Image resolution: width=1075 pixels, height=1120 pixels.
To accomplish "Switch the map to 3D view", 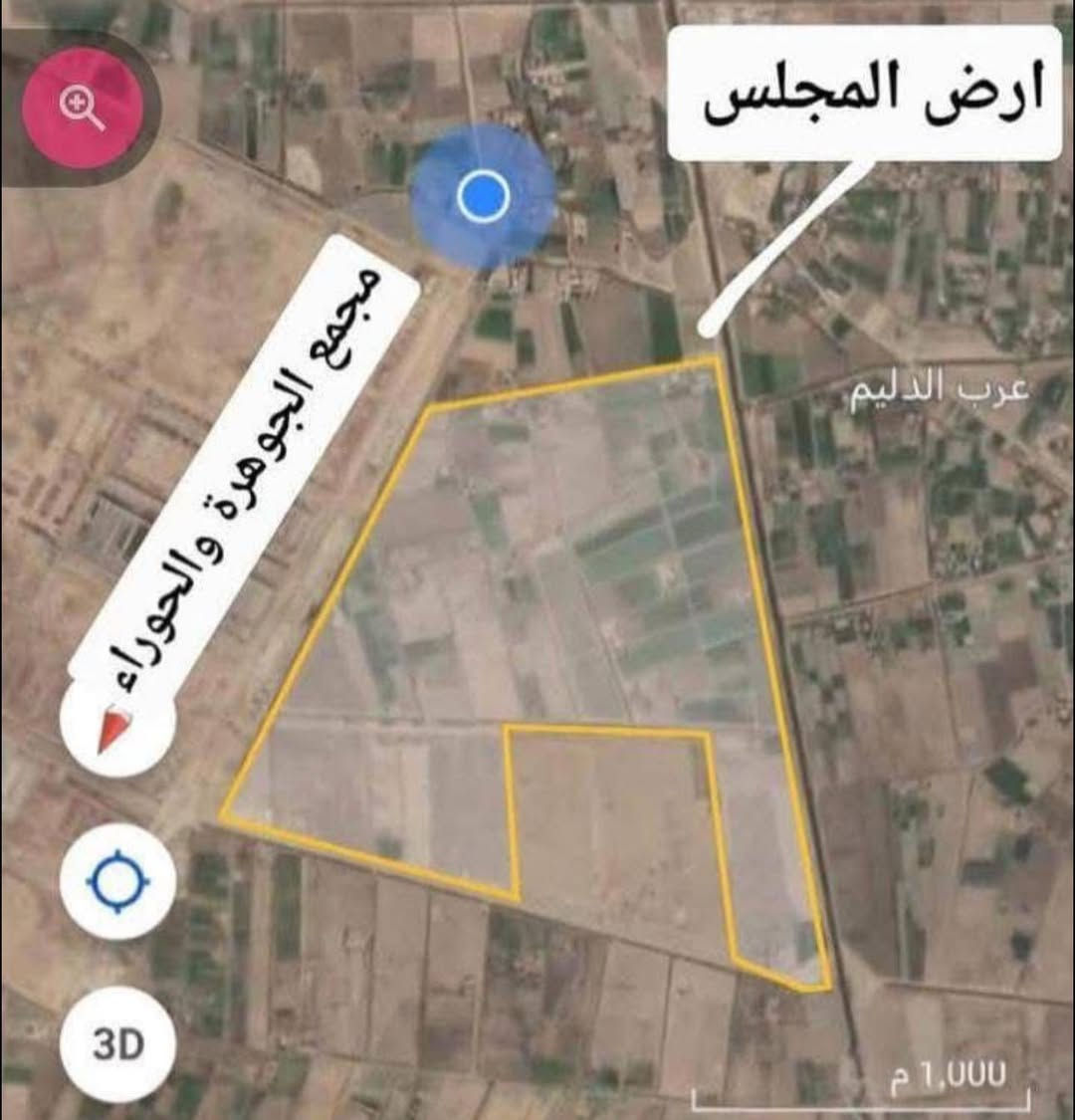I will tap(117, 1045).
